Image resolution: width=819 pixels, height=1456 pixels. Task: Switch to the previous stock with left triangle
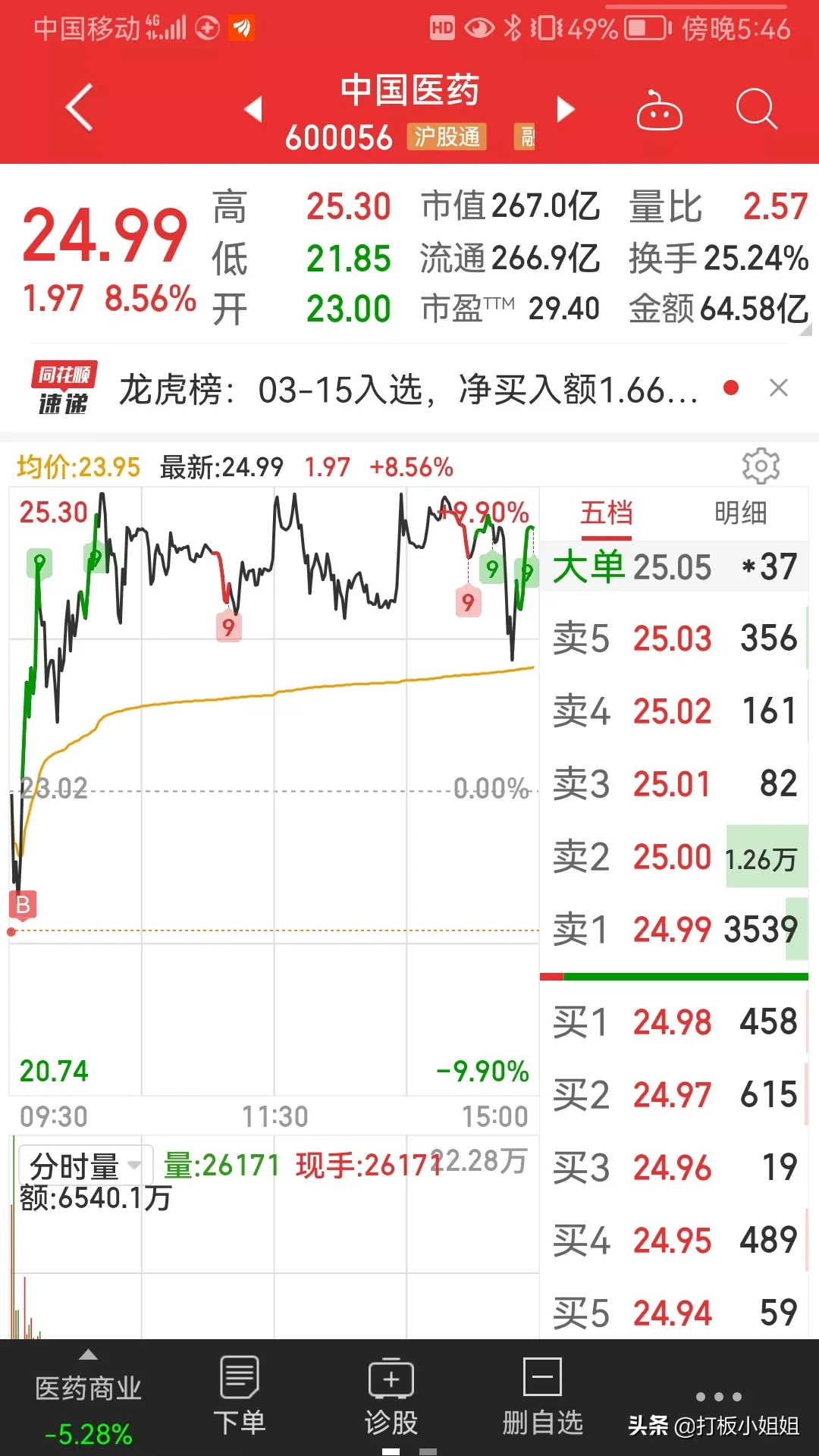coord(254,108)
